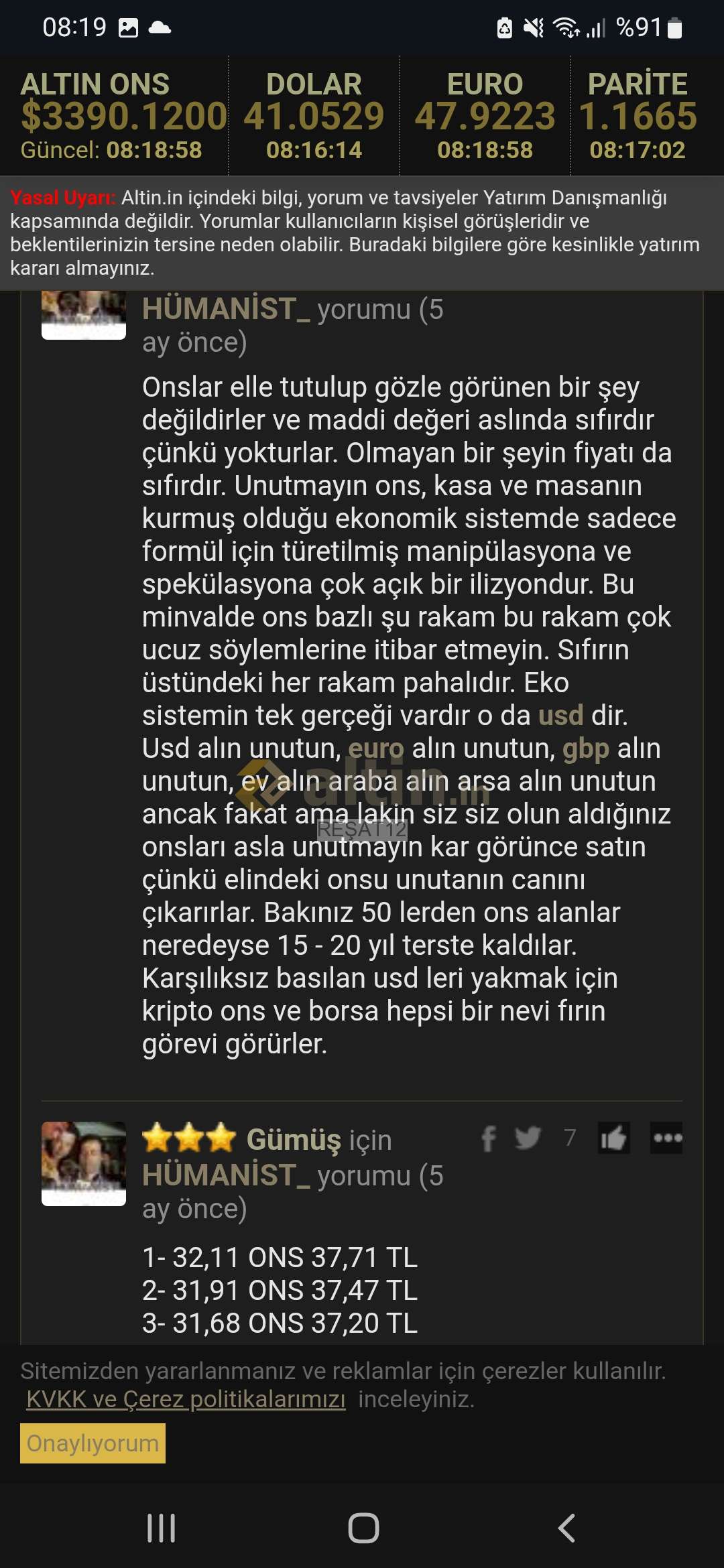Open the EURO rate ticker
724x1568 pixels.
pyautogui.click(x=485, y=115)
